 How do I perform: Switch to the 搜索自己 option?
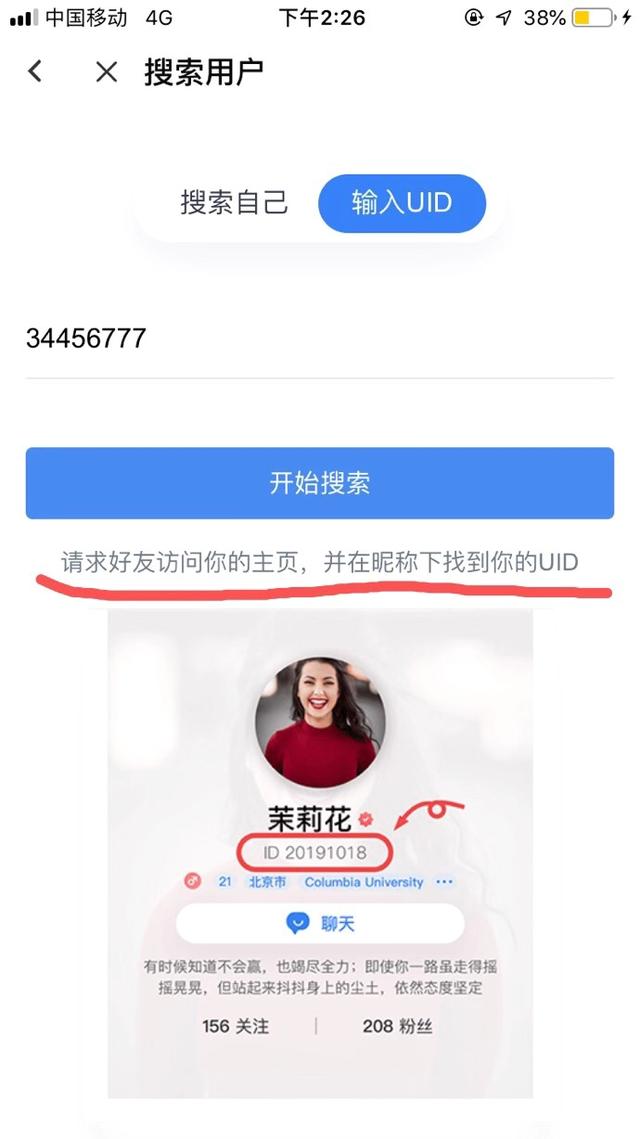pyautogui.click(x=234, y=203)
